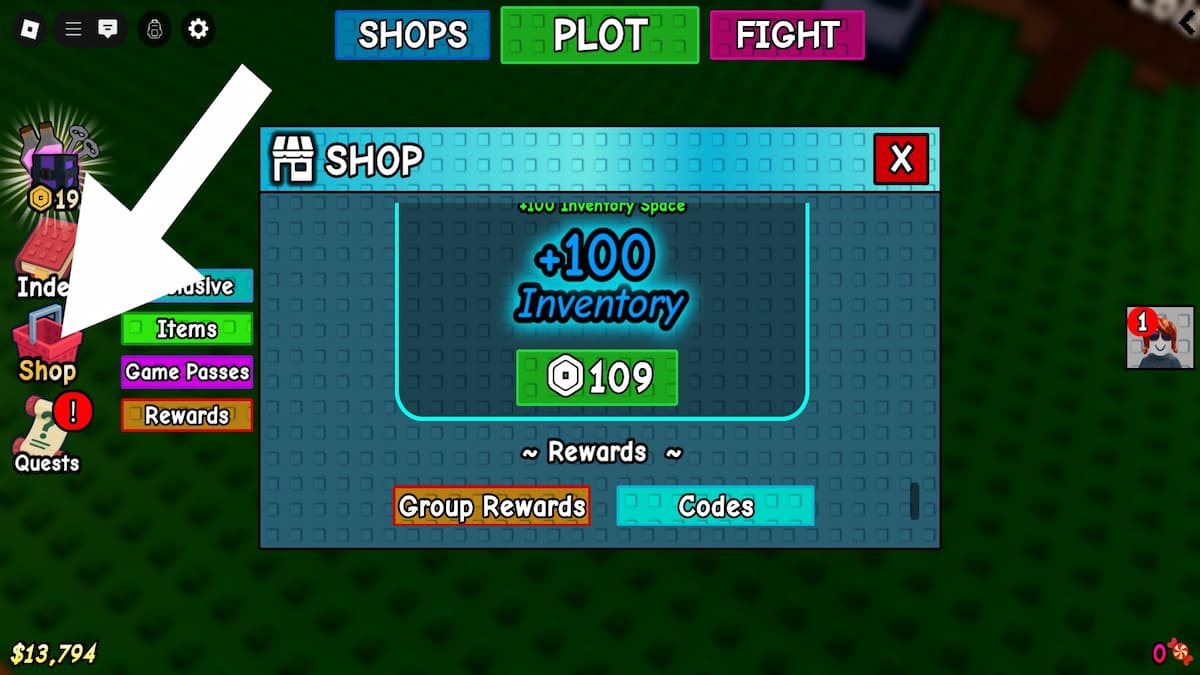The width and height of the screenshot is (1200, 675).
Task: Open the chat bubble icon
Action: coord(108,29)
